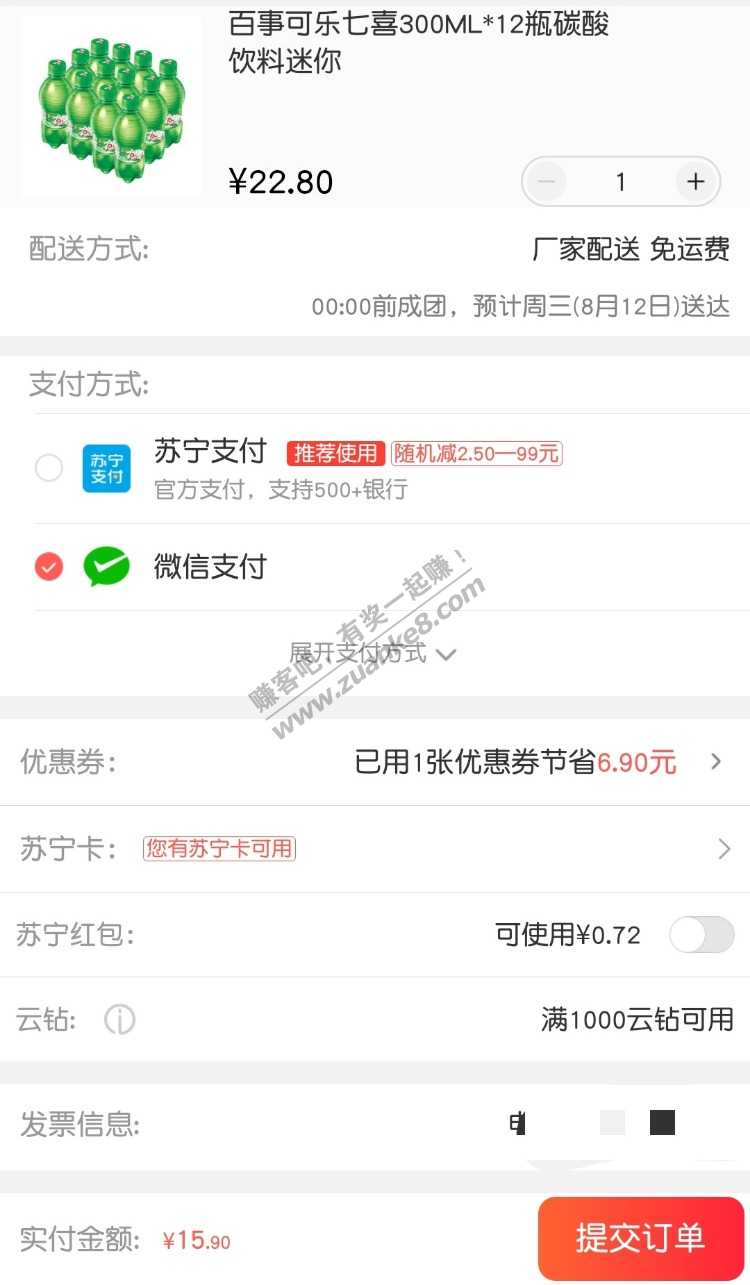The height and width of the screenshot is (1285, 750).
Task: Open the 优惠券 coupon row
Action: point(375,762)
